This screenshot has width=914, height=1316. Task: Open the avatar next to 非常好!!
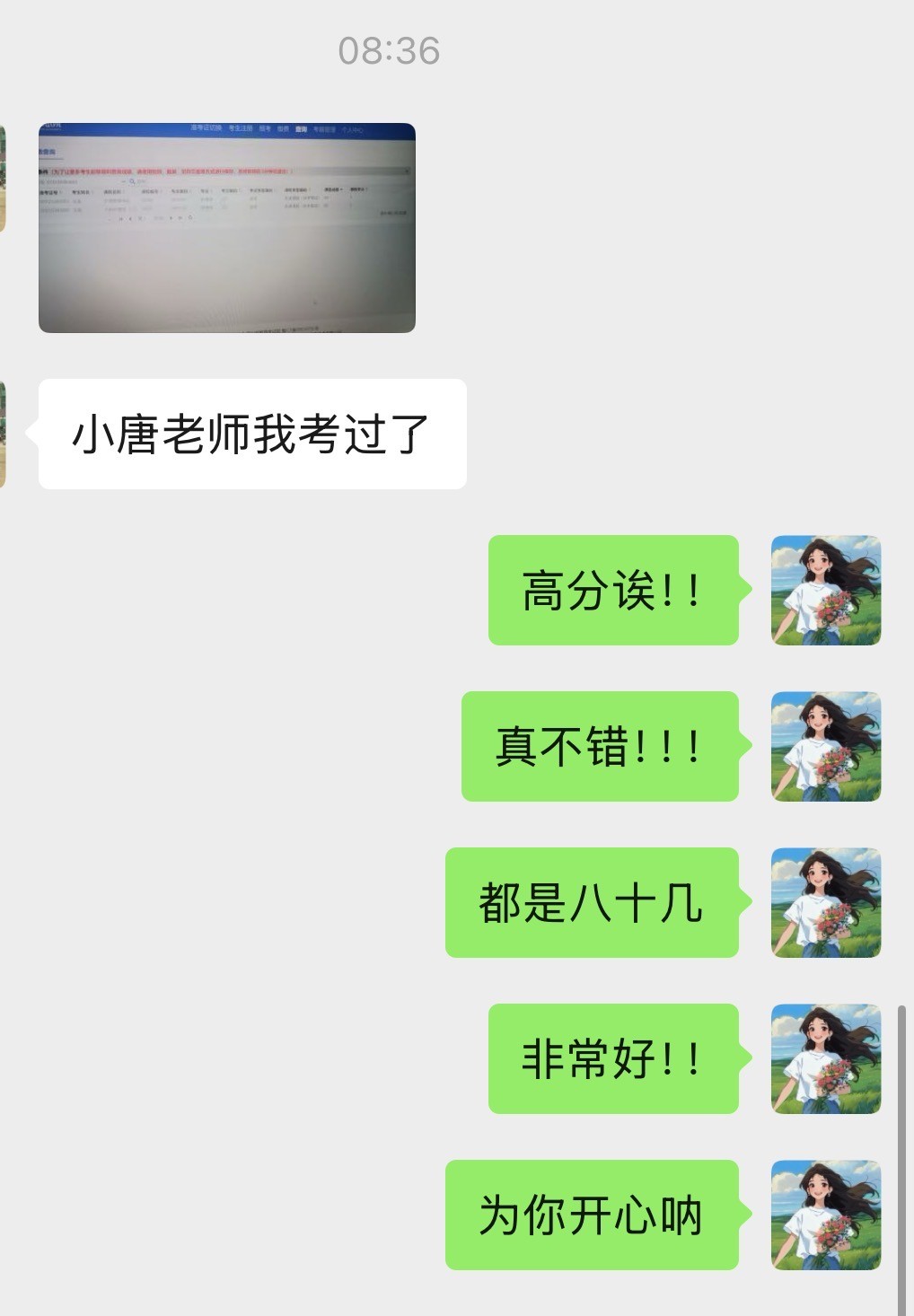pos(826,1058)
